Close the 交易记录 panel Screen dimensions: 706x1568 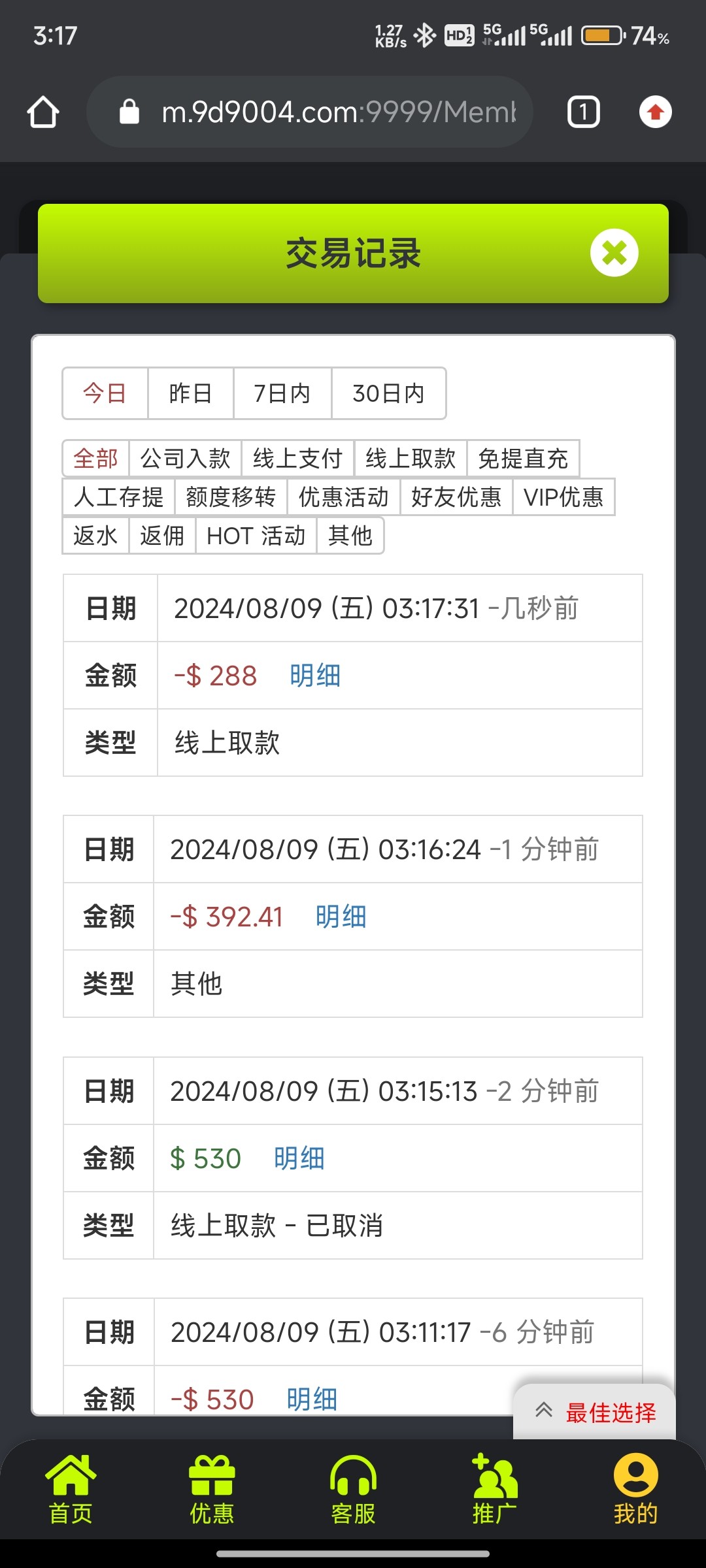[x=614, y=253]
